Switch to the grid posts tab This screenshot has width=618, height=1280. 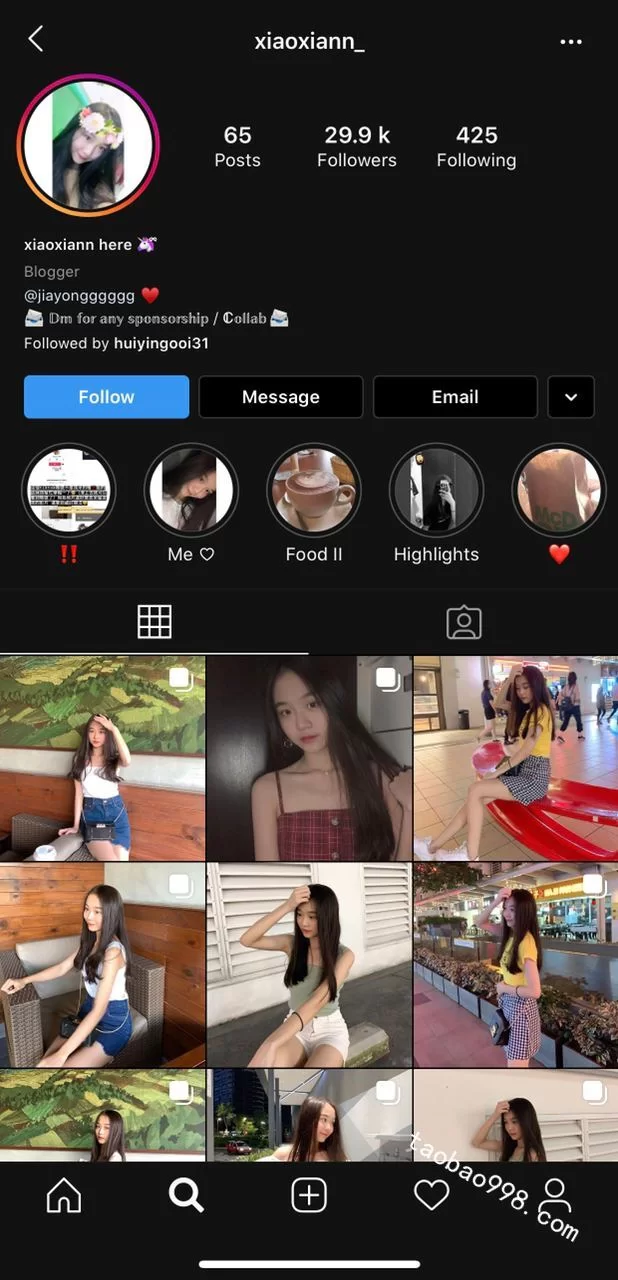tap(154, 622)
